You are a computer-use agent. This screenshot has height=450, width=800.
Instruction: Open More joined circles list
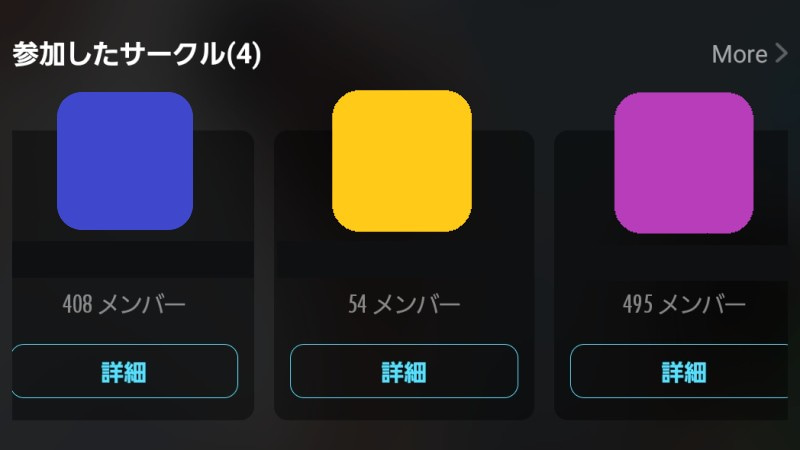click(750, 54)
